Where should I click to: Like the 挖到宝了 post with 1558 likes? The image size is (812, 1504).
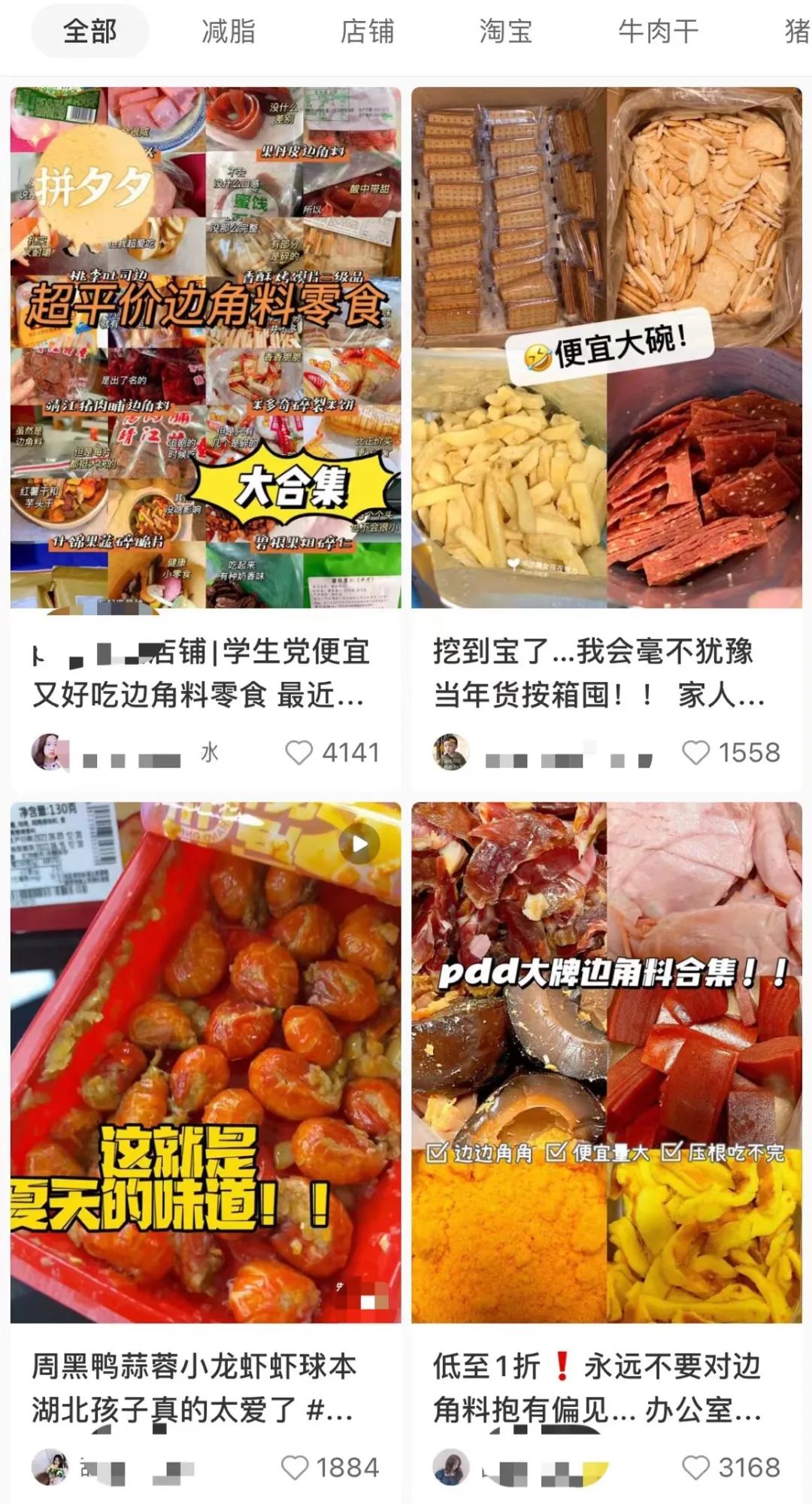pyautogui.click(x=695, y=753)
